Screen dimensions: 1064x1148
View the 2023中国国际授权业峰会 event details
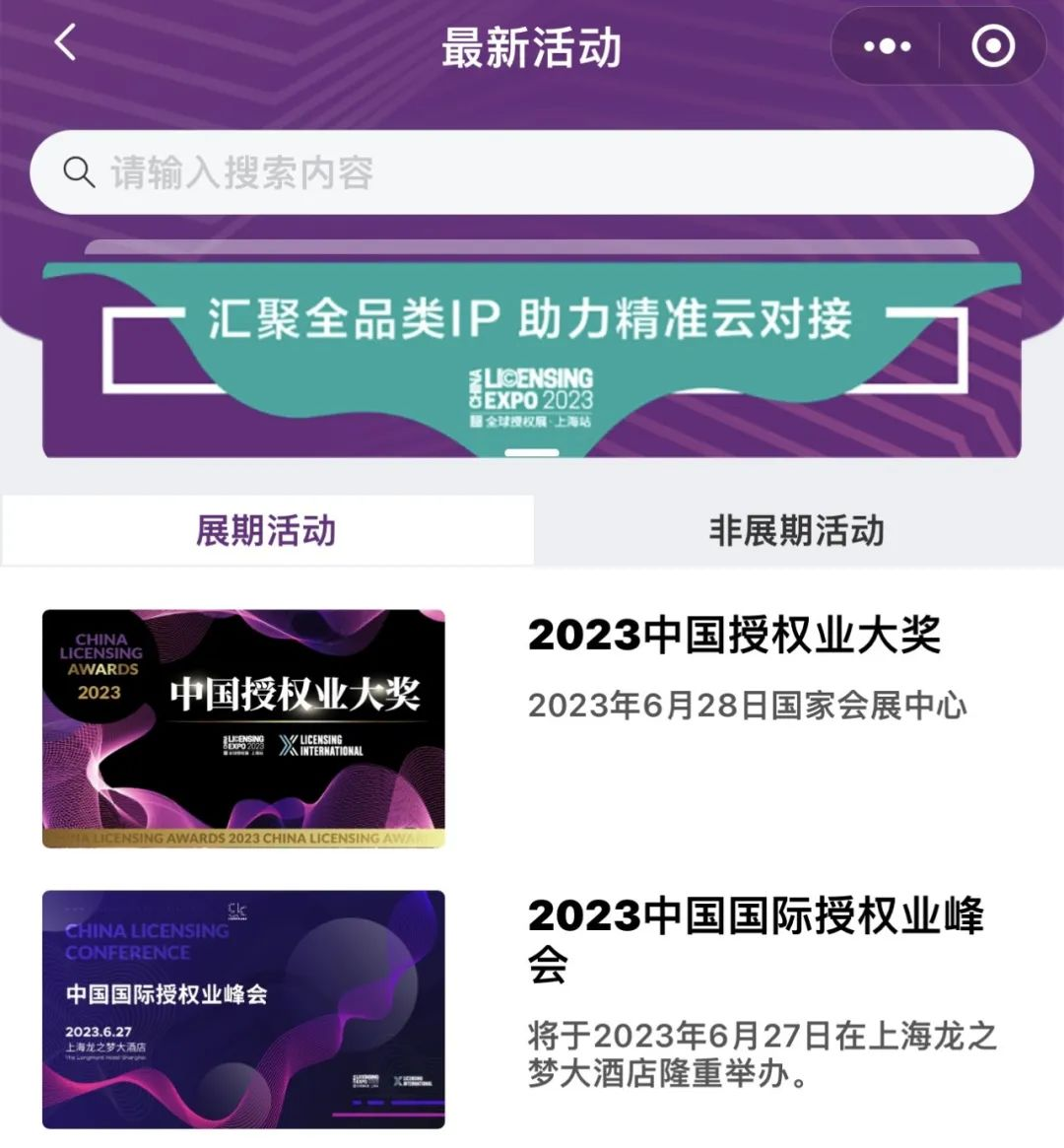(754, 936)
